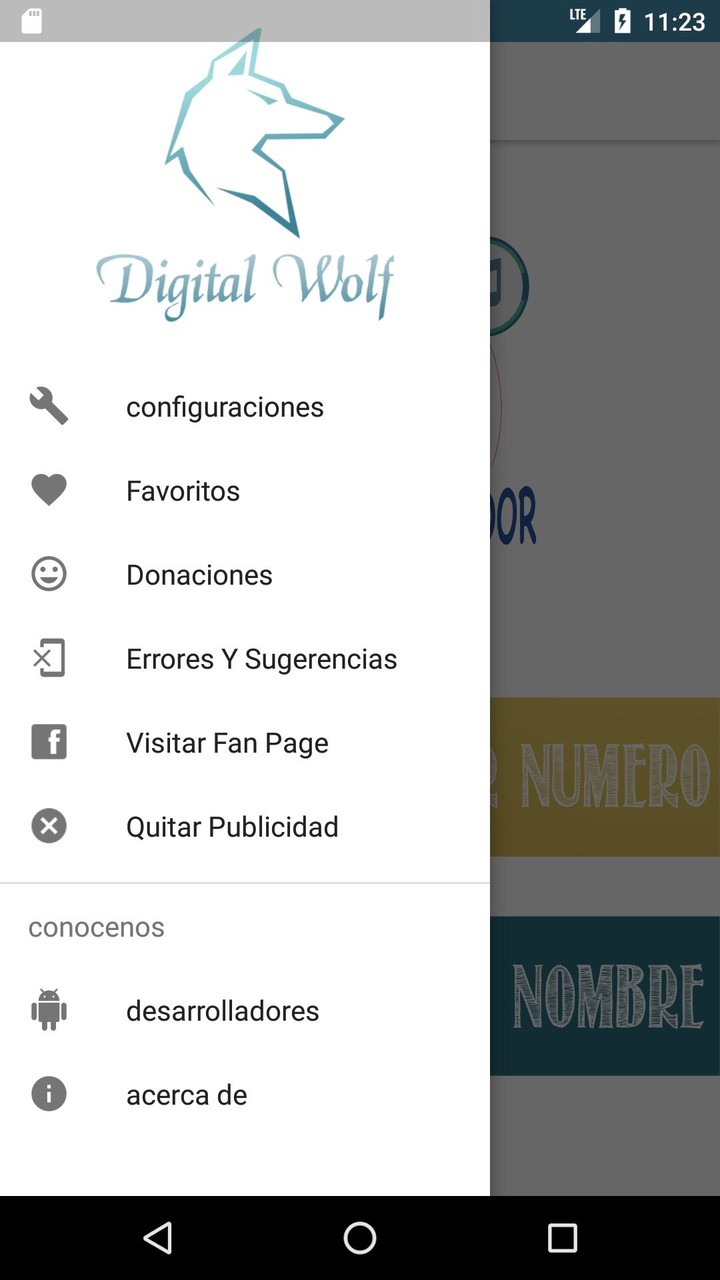This screenshot has height=1280, width=720.
Task: Select Favoritos in the navigation menu
Action: click(182, 490)
